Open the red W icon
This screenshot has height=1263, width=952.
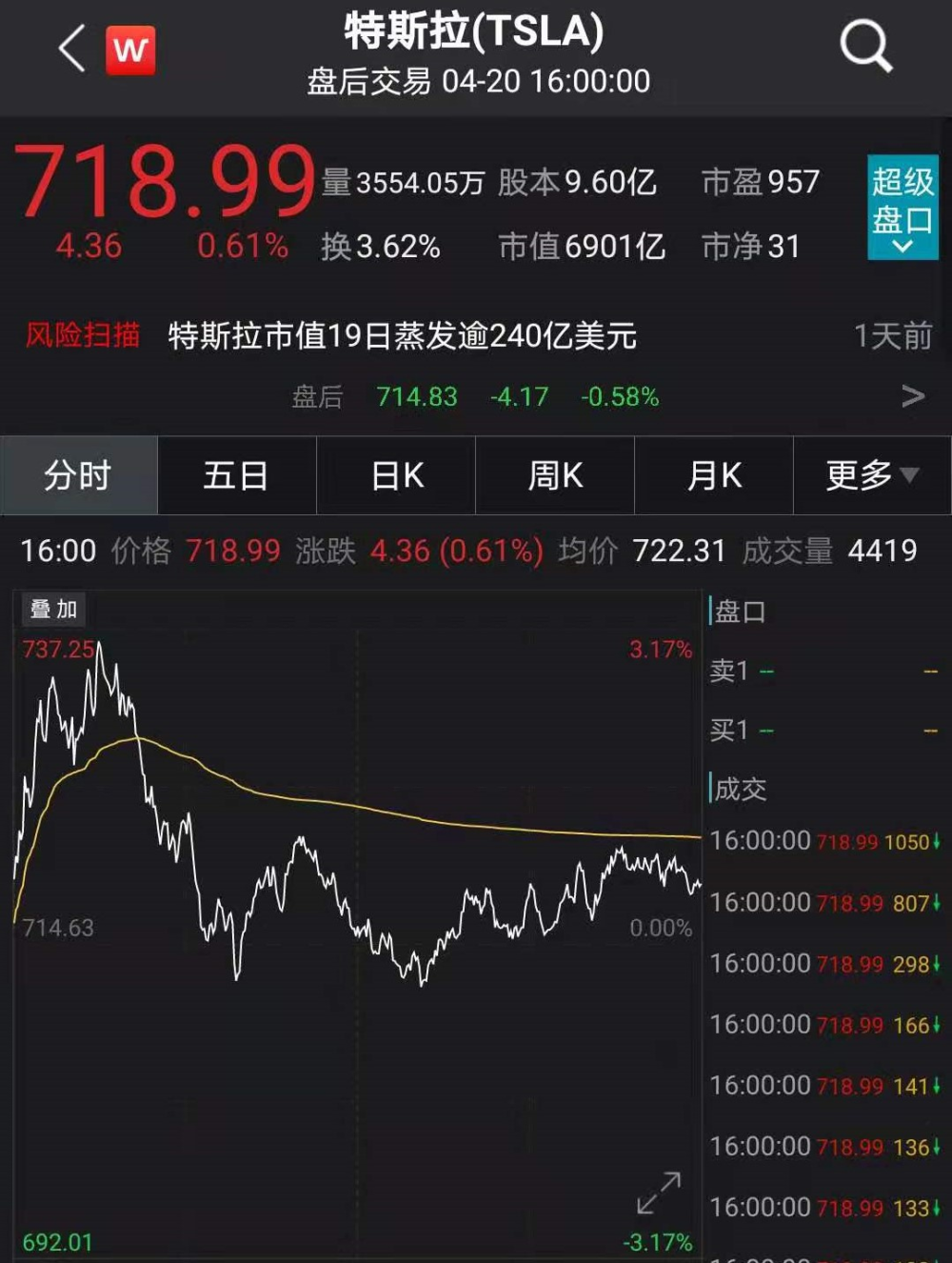pyautogui.click(x=130, y=50)
